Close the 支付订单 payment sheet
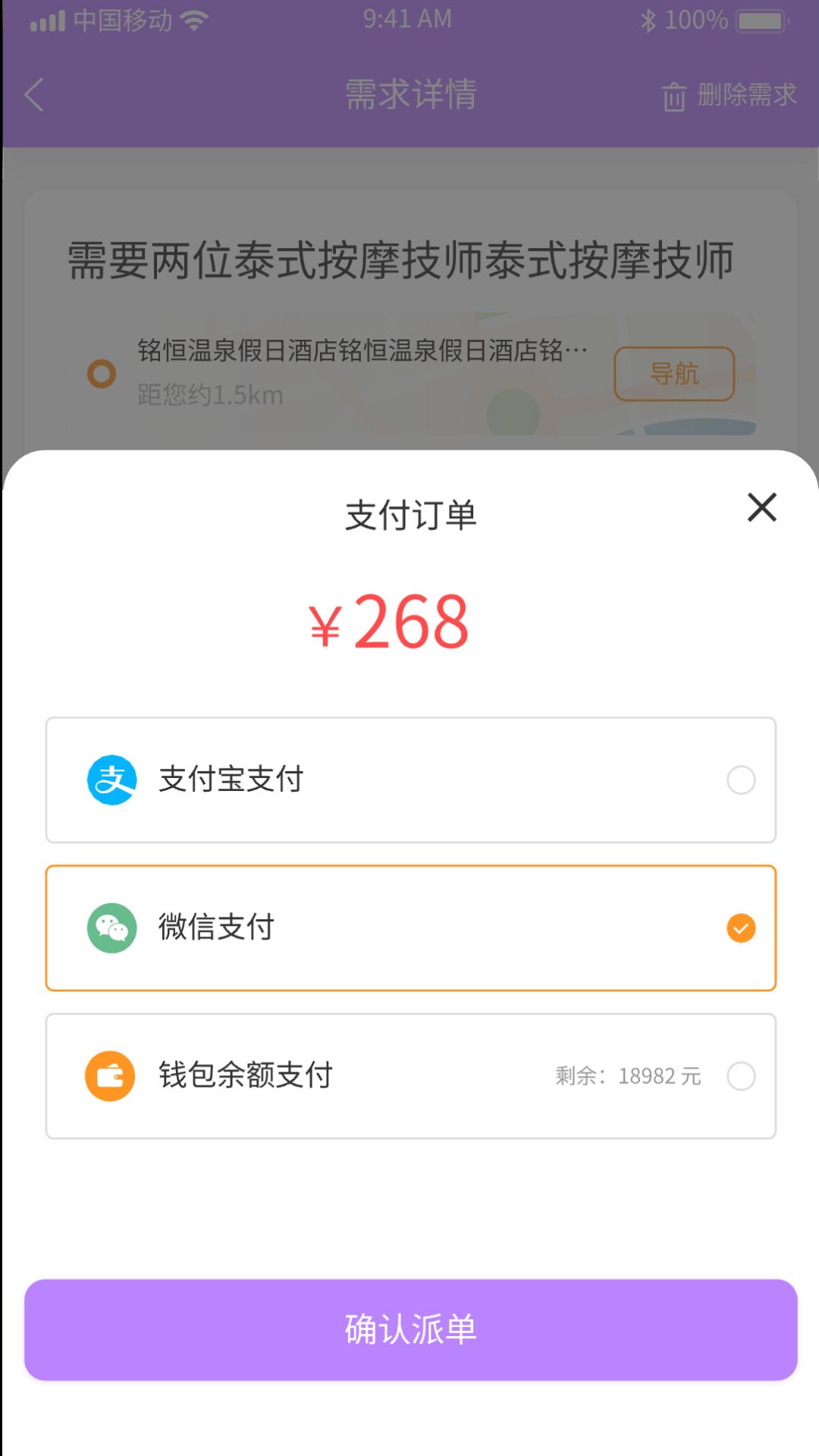The image size is (819, 1456). point(761,507)
